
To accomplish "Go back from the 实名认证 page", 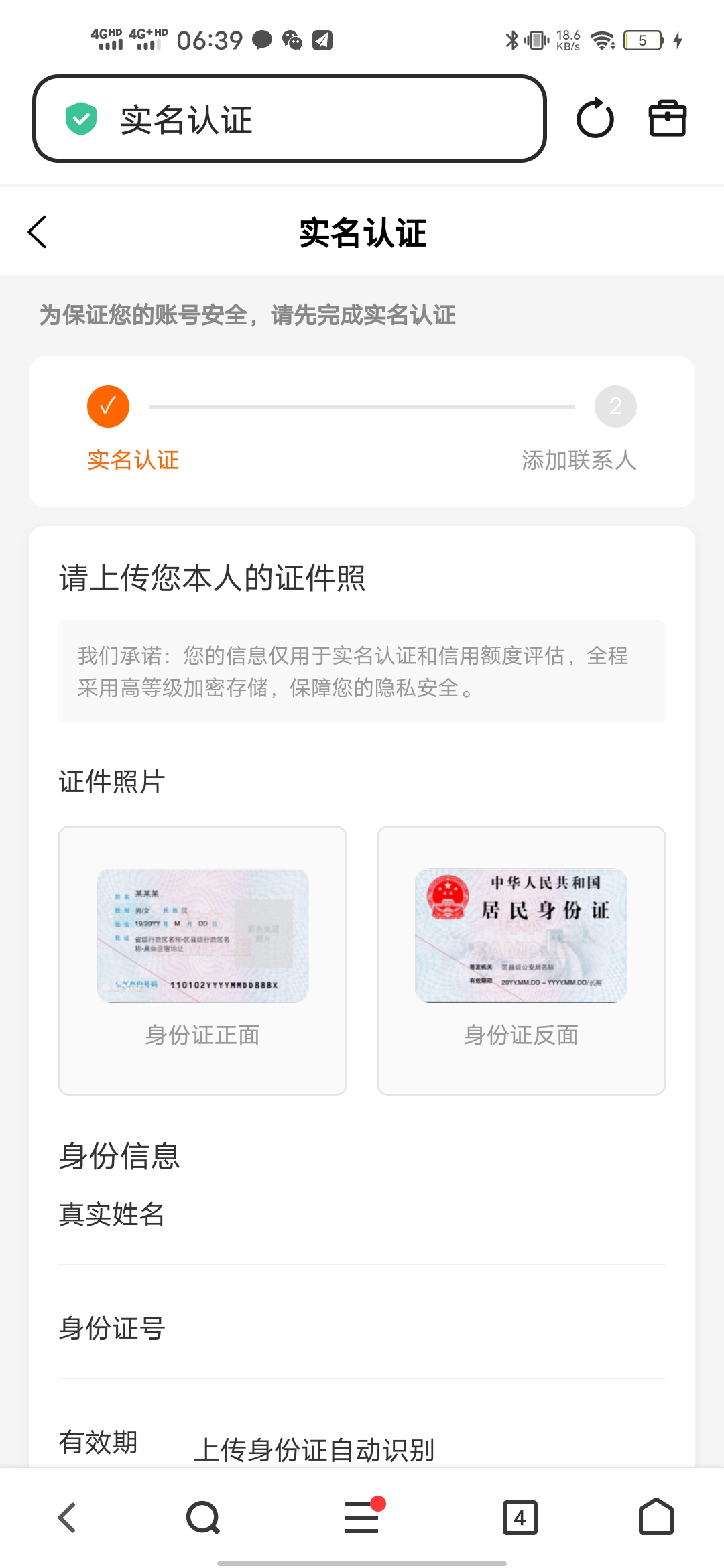I will (x=38, y=233).
